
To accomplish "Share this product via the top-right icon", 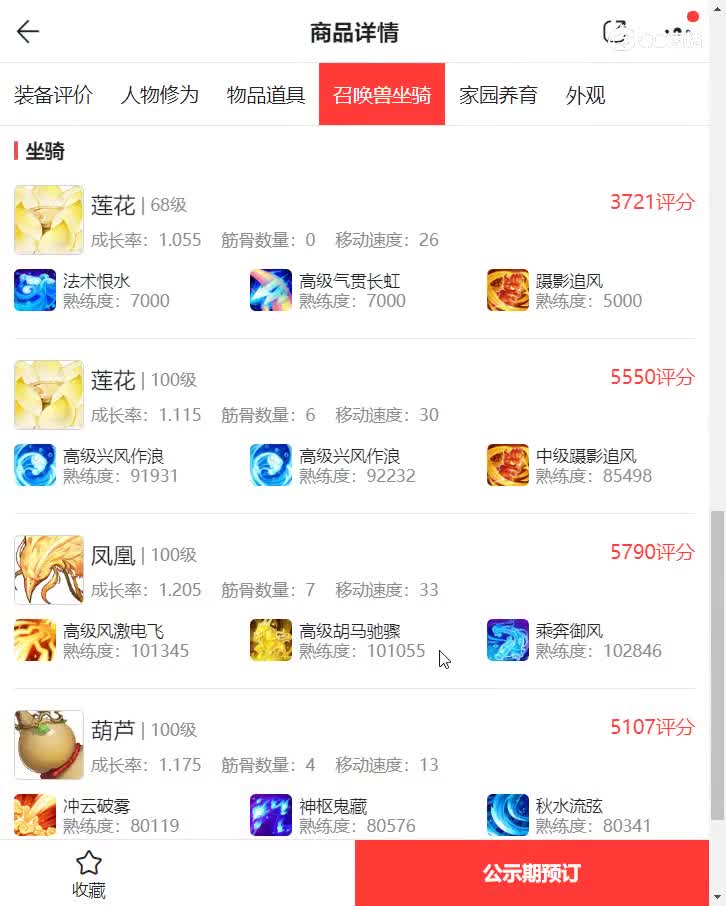I will 614,32.
